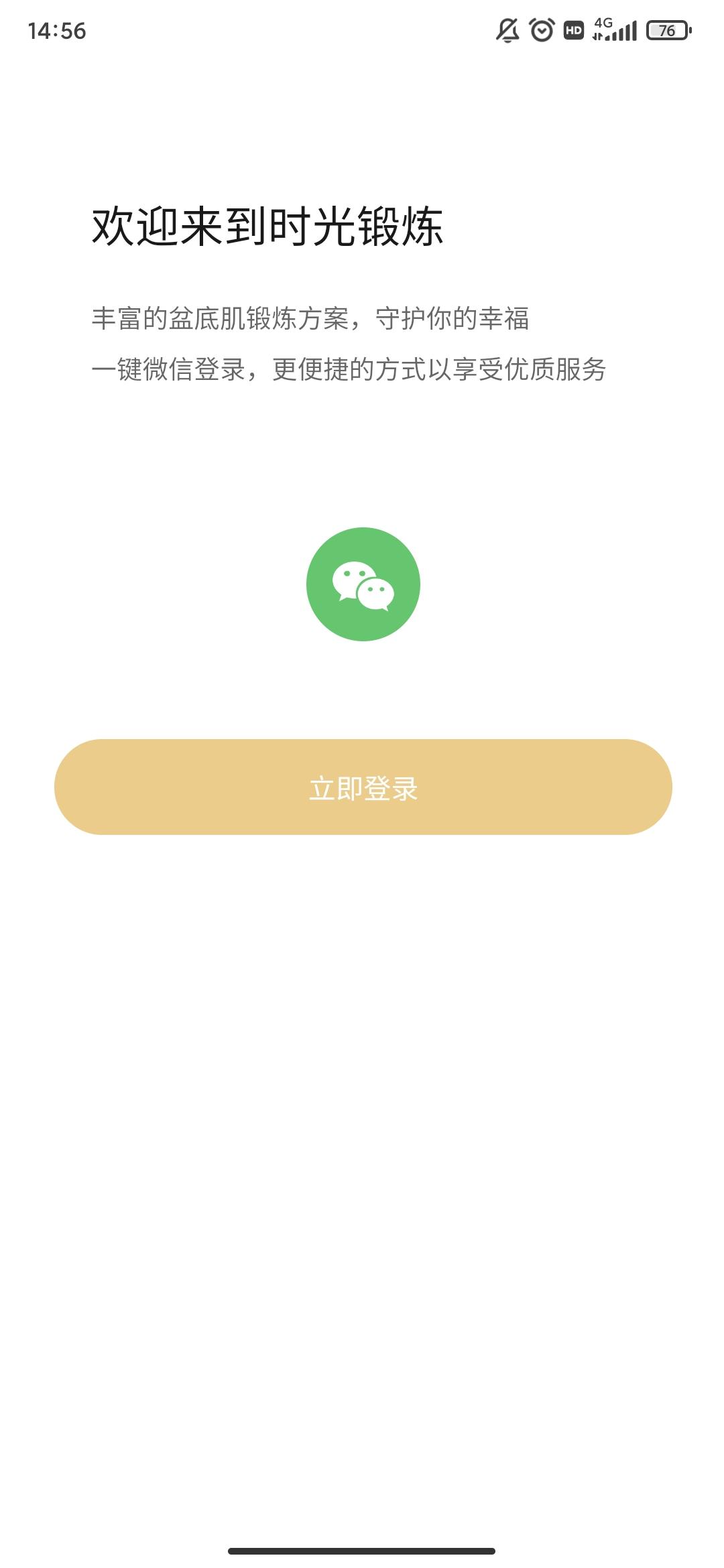Tap the alarm clock status icon
The width and height of the screenshot is (724, 1568).
[540, 30]
